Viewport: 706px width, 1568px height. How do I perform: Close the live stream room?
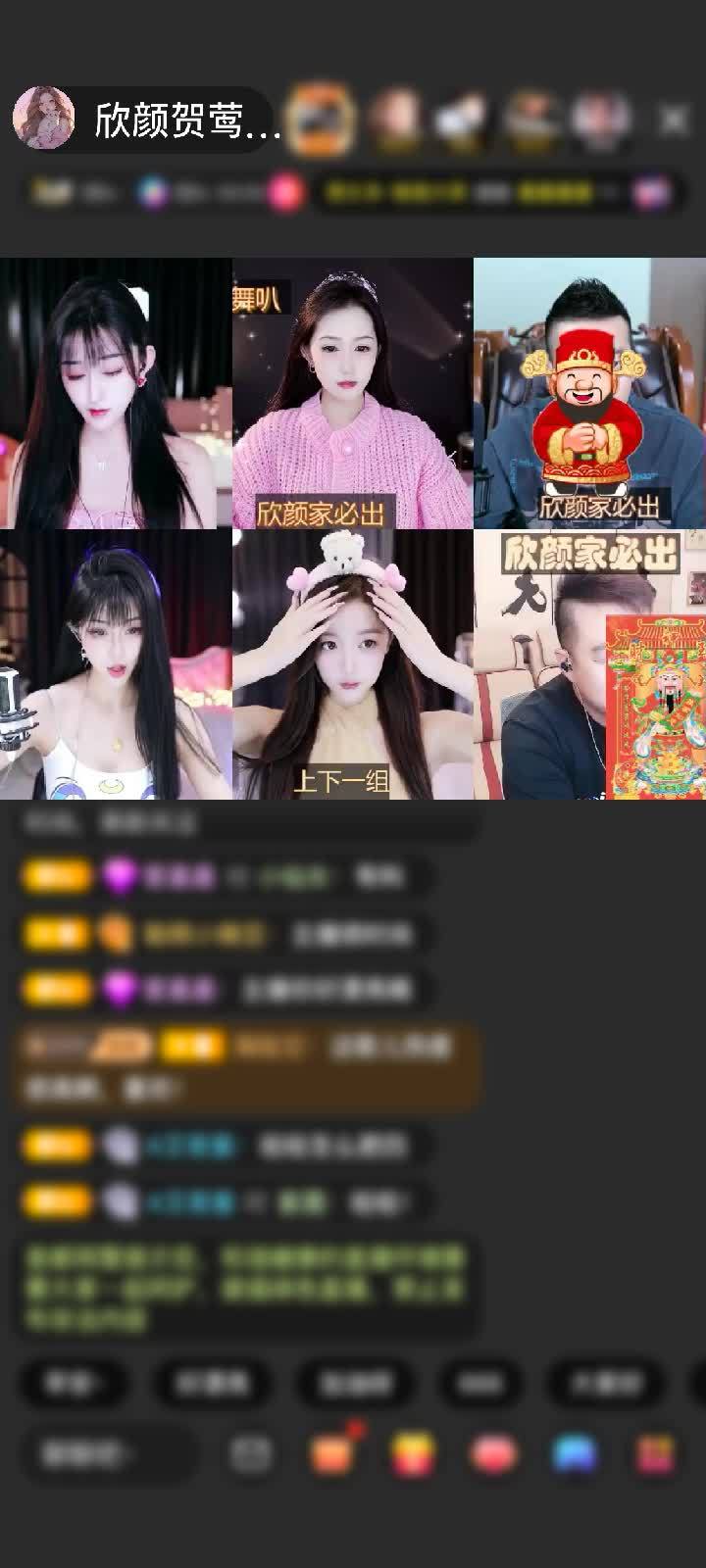[x=674, y=120]
